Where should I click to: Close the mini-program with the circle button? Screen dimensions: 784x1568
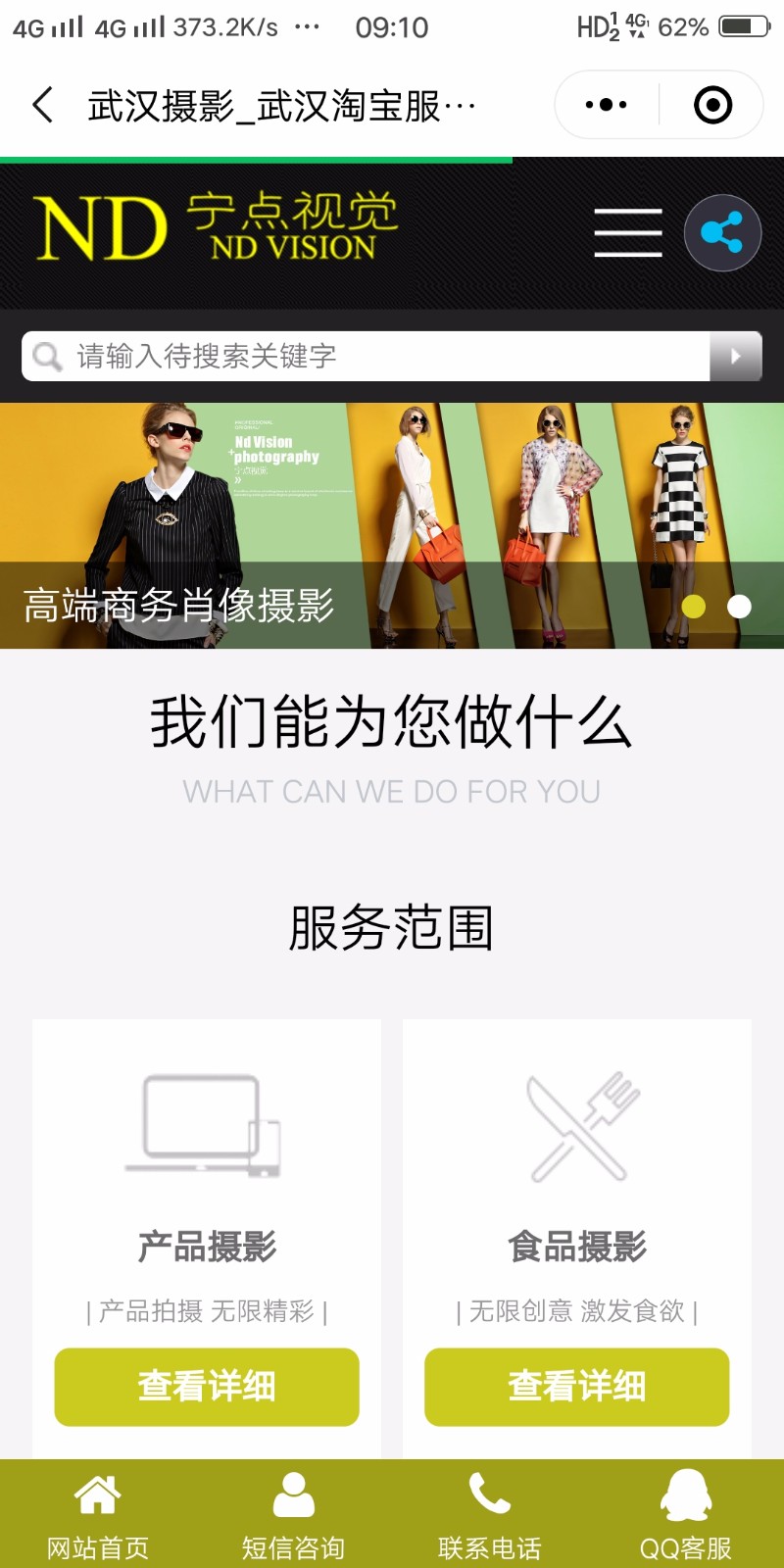(x=712, y=105)
